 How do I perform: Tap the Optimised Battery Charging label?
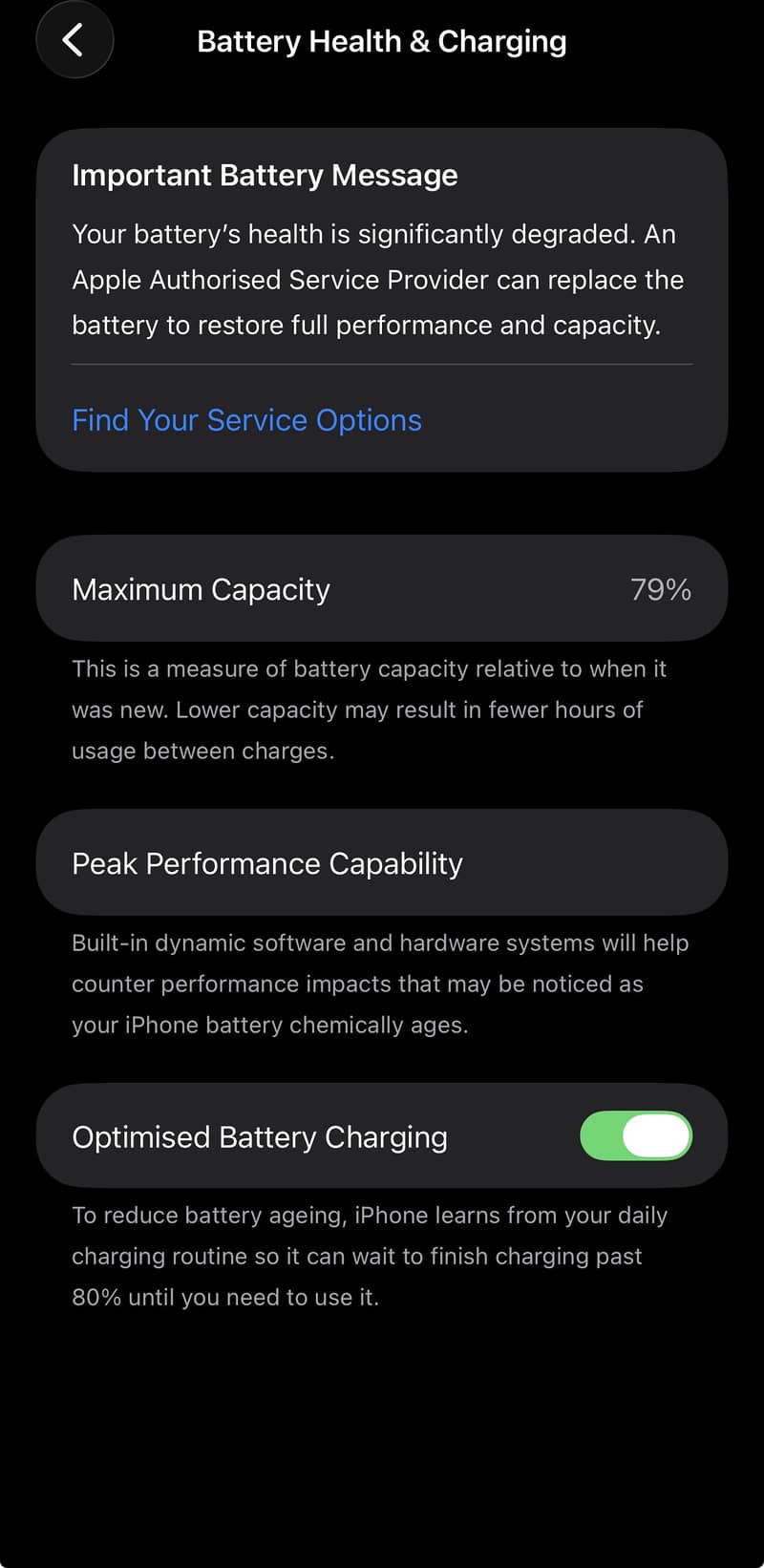[260, 1136]
